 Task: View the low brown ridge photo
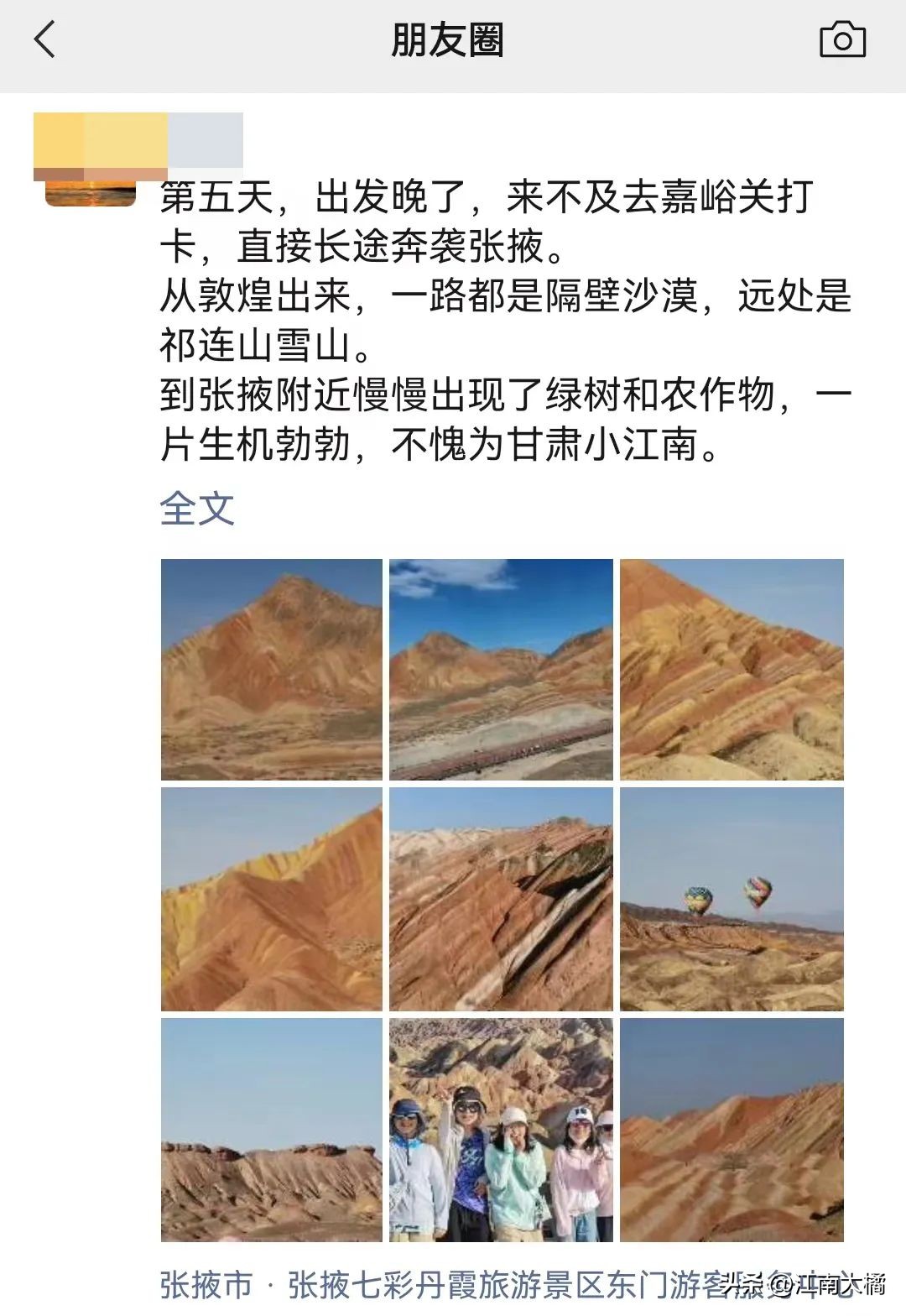coord(271,1129)
